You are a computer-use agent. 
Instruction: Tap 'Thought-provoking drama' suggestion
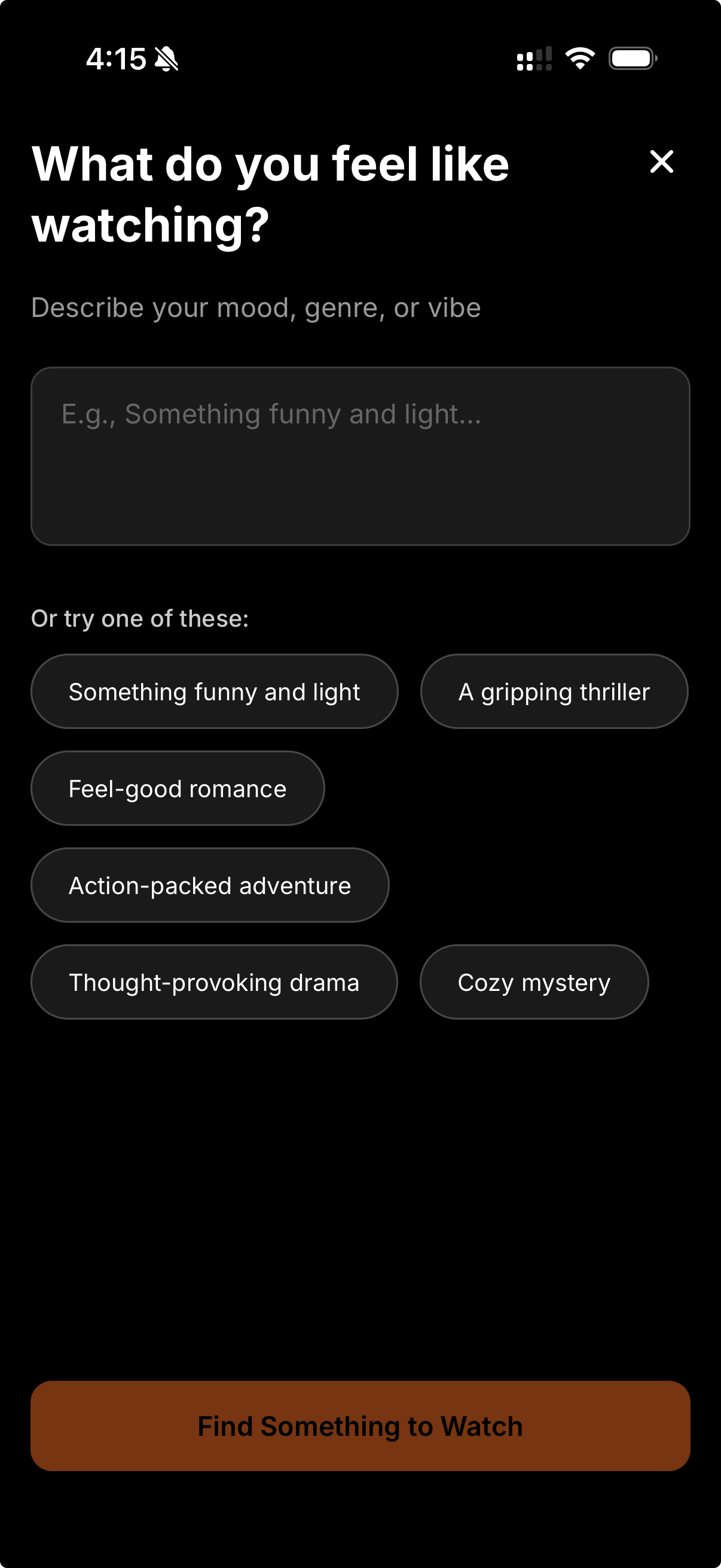point(214,981)
